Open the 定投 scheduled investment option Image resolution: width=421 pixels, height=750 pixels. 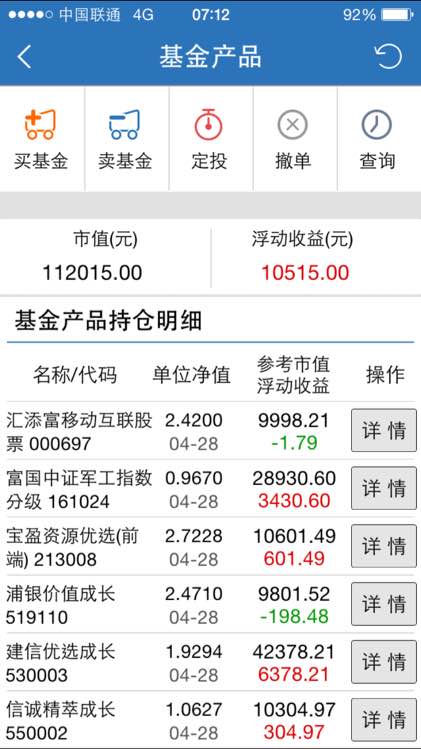click(x=210, y=139)
